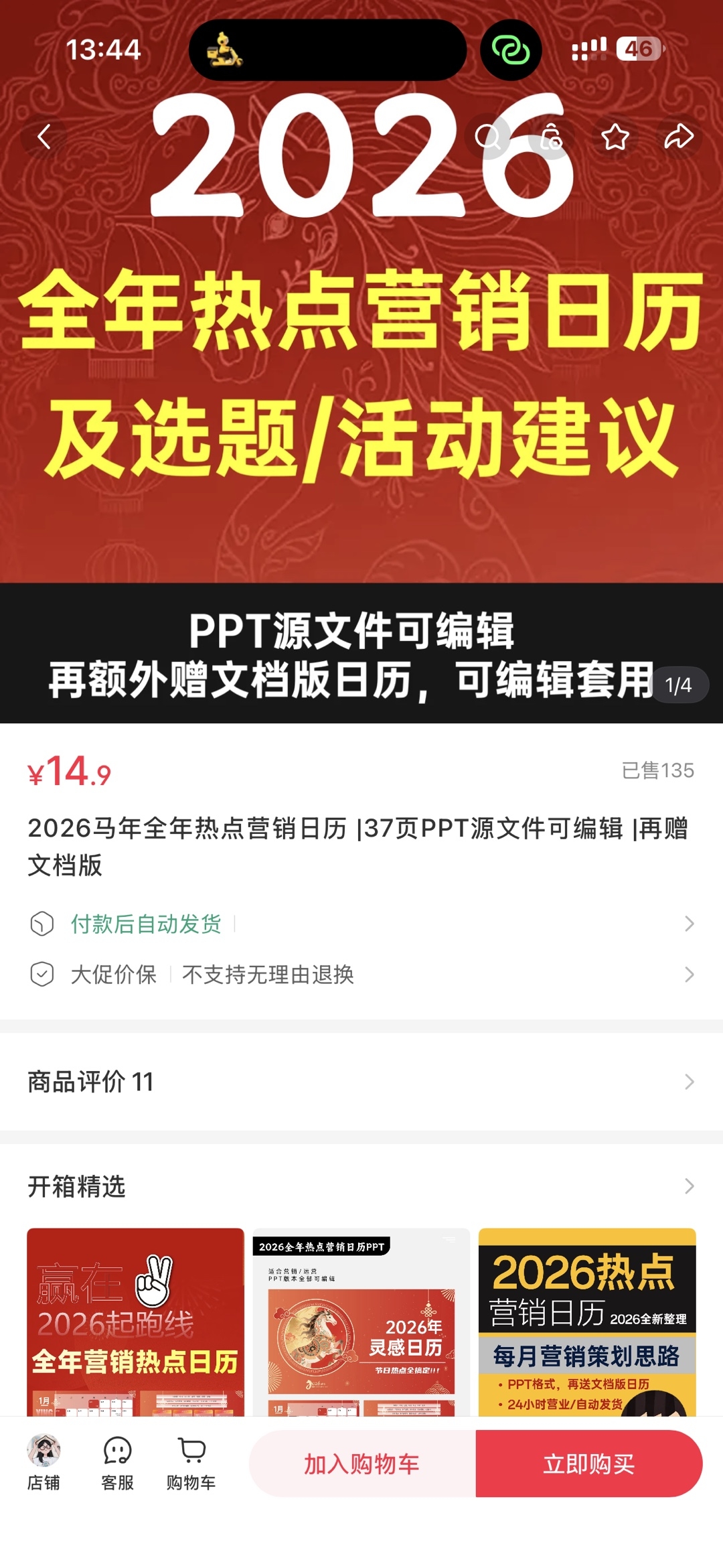The image size is (723, 1568).
Task: Open the 赢在2026起跑线 unboxing post
Action: click(135, 1322)
